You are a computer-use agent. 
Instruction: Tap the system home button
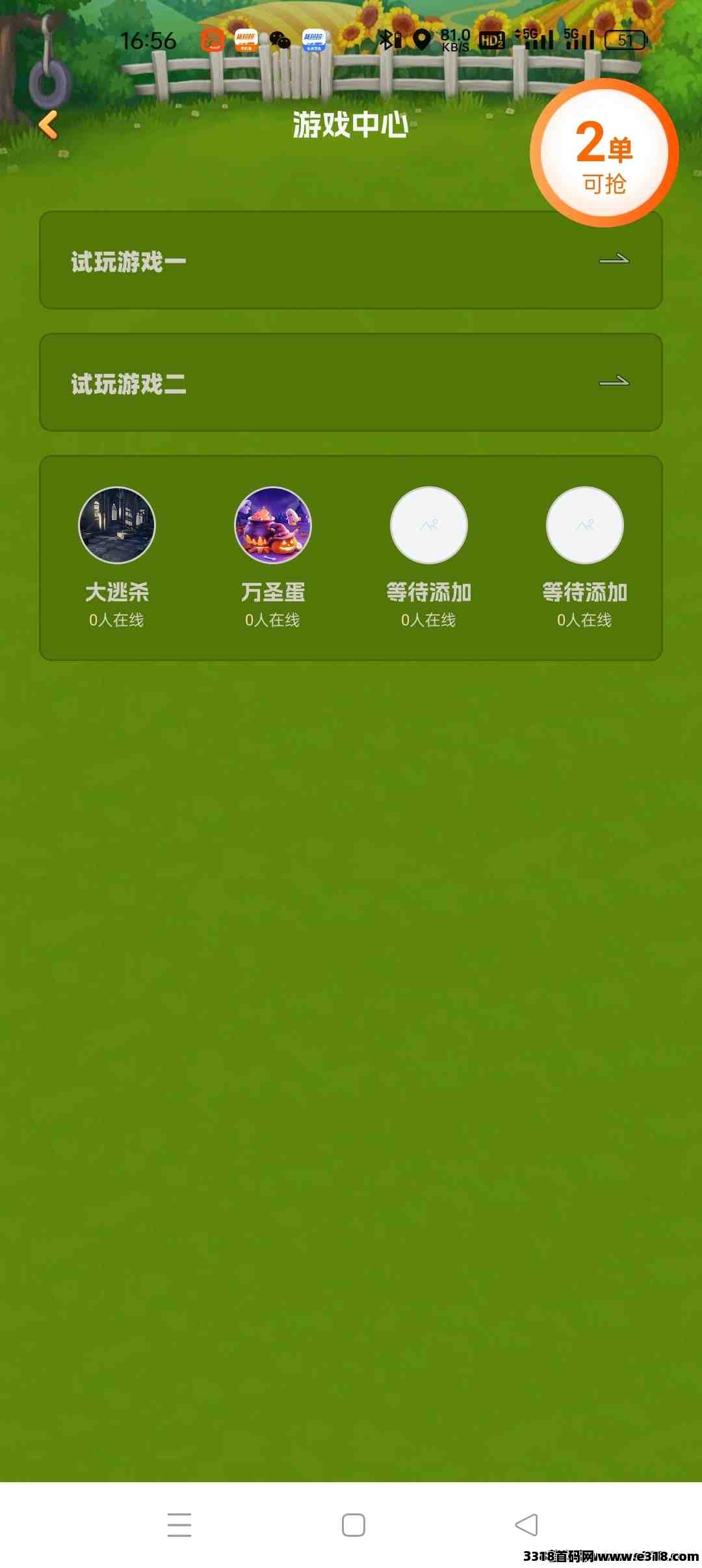pyautogui.click(x=353, y=1525)
